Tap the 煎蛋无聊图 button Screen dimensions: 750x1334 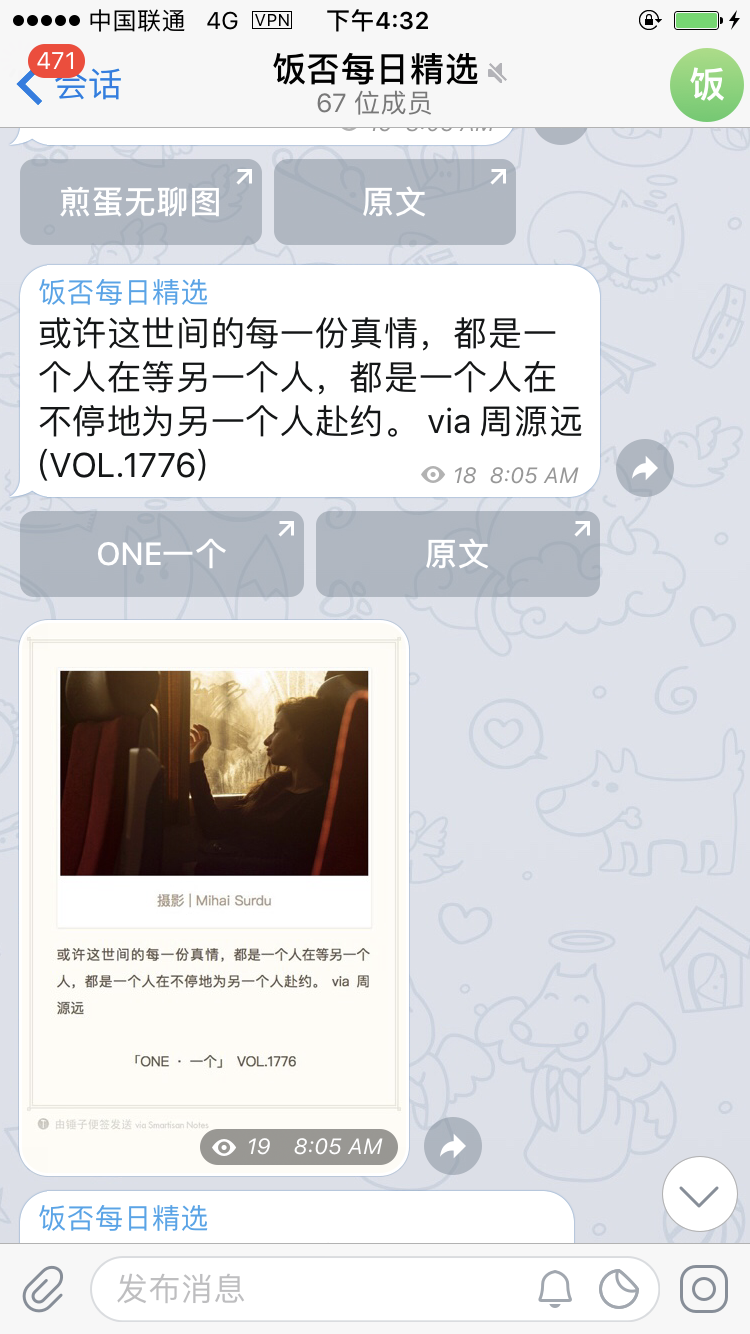141,202
